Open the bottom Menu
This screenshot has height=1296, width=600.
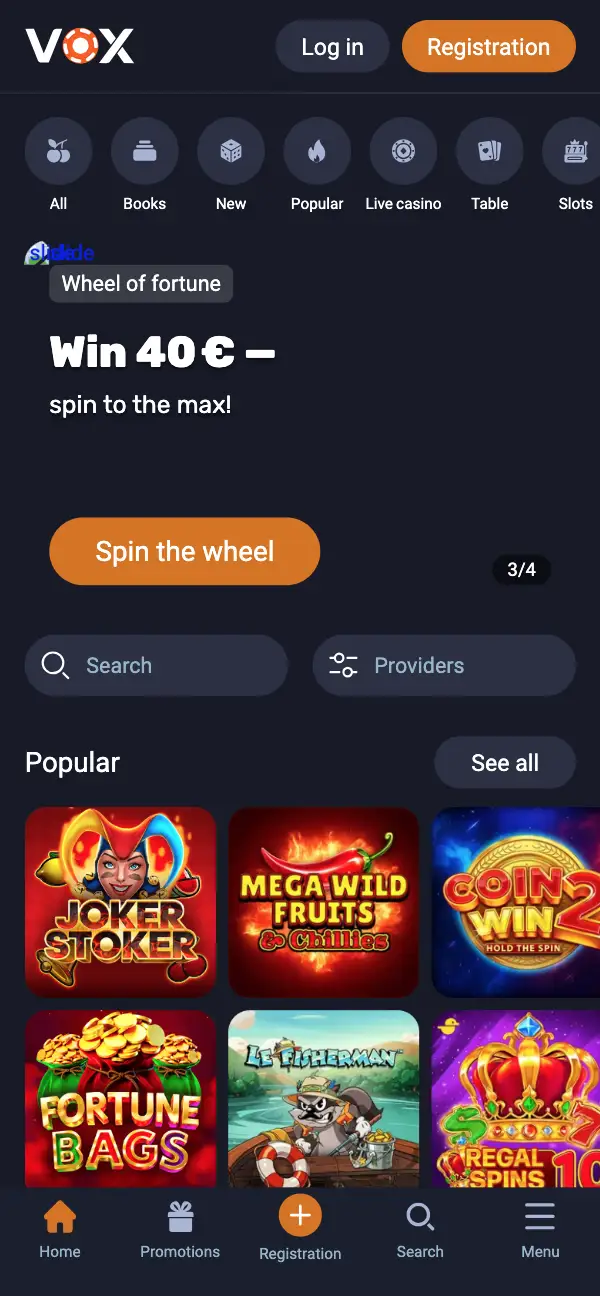(540, 1231)
